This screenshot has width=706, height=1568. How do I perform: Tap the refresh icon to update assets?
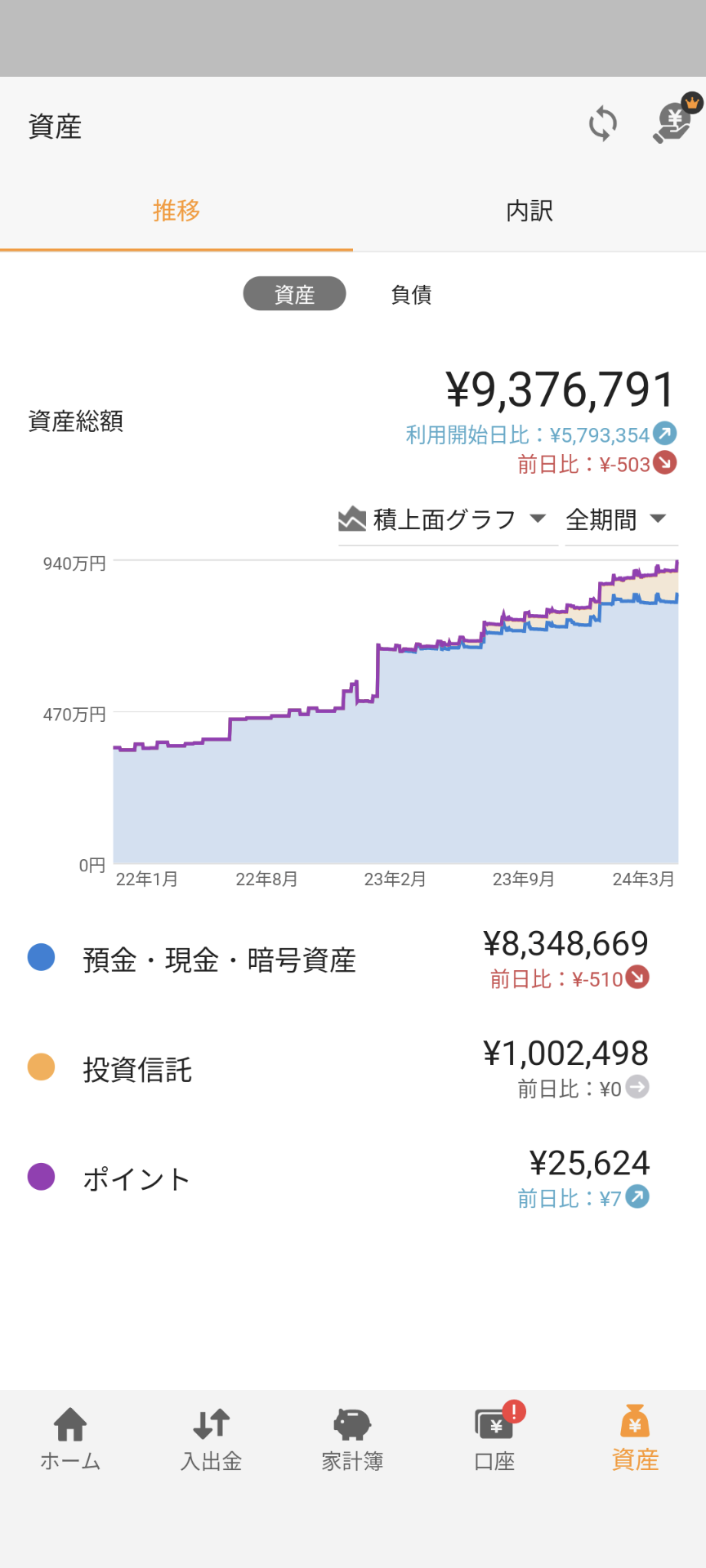click(602, 123)
